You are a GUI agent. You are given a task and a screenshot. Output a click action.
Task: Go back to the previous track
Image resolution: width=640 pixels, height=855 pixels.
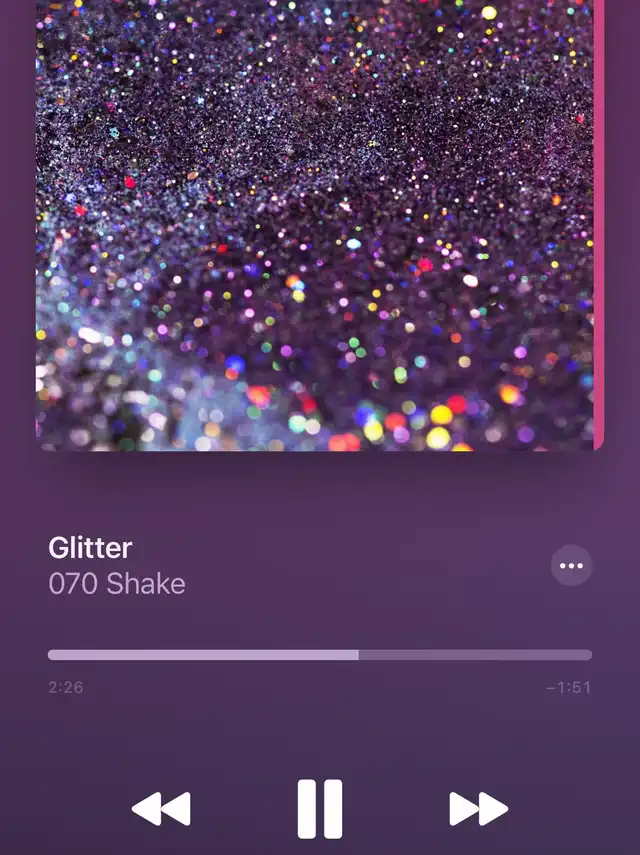click(x=161, y=809)
